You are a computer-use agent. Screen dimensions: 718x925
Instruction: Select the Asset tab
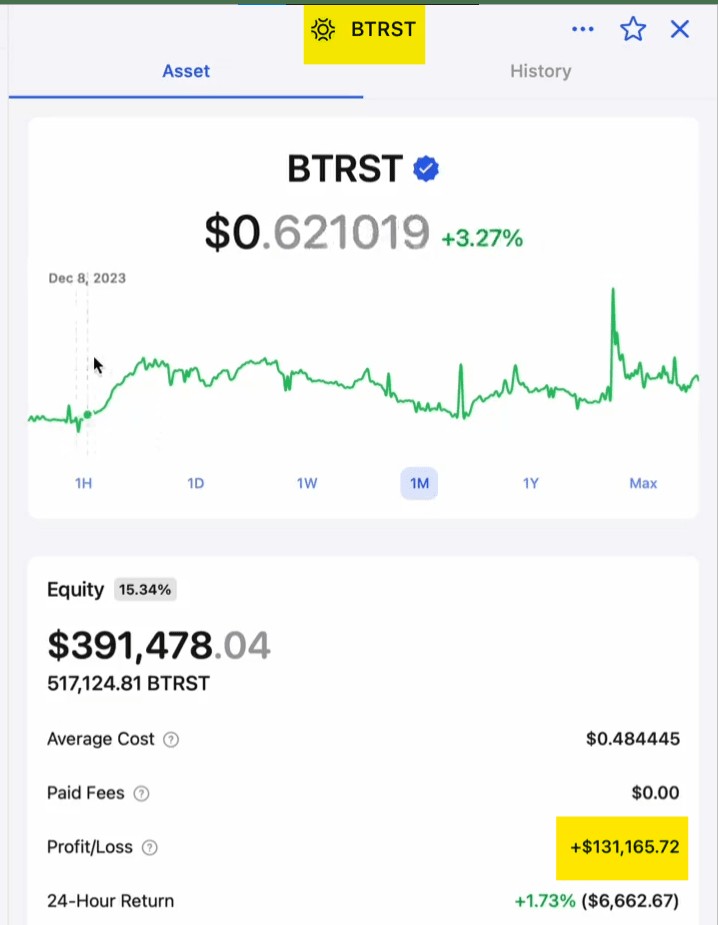(186, 71)
